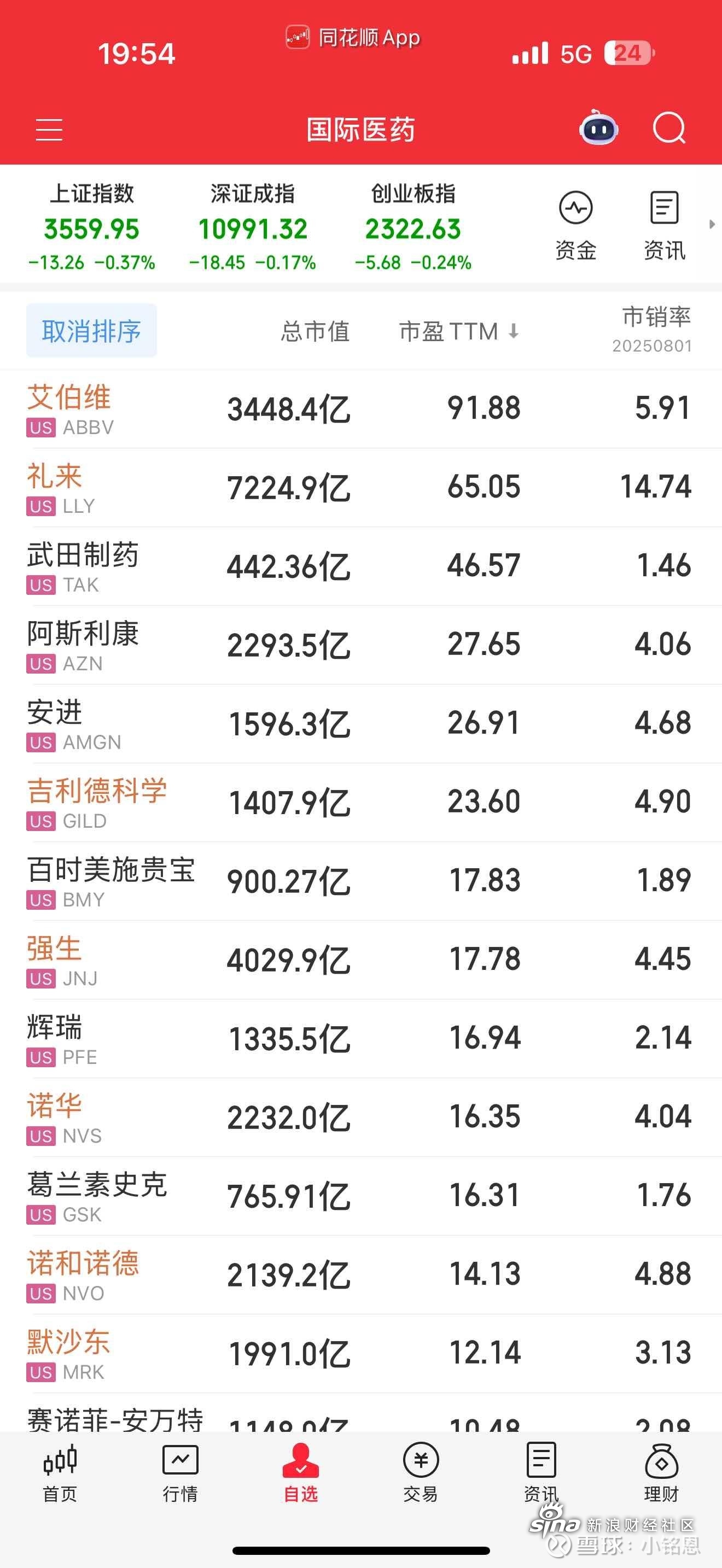Switch to the 首页 tab
Screen dimensions: 722x1568
(60, 1473)
